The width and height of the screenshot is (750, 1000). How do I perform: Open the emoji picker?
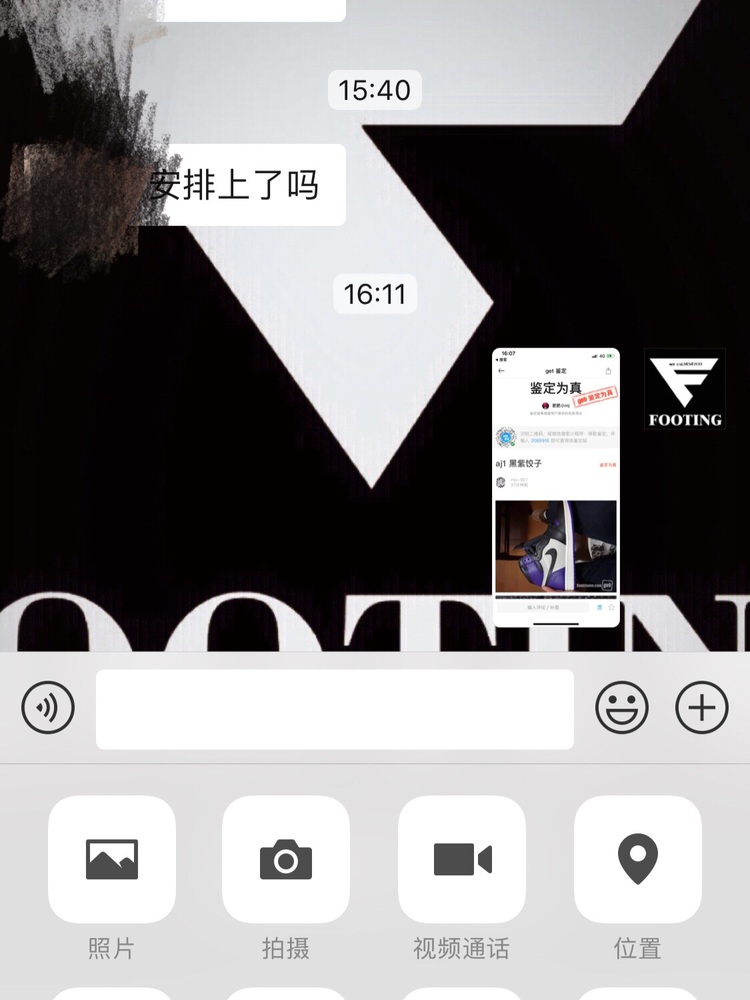pos(622,708)
